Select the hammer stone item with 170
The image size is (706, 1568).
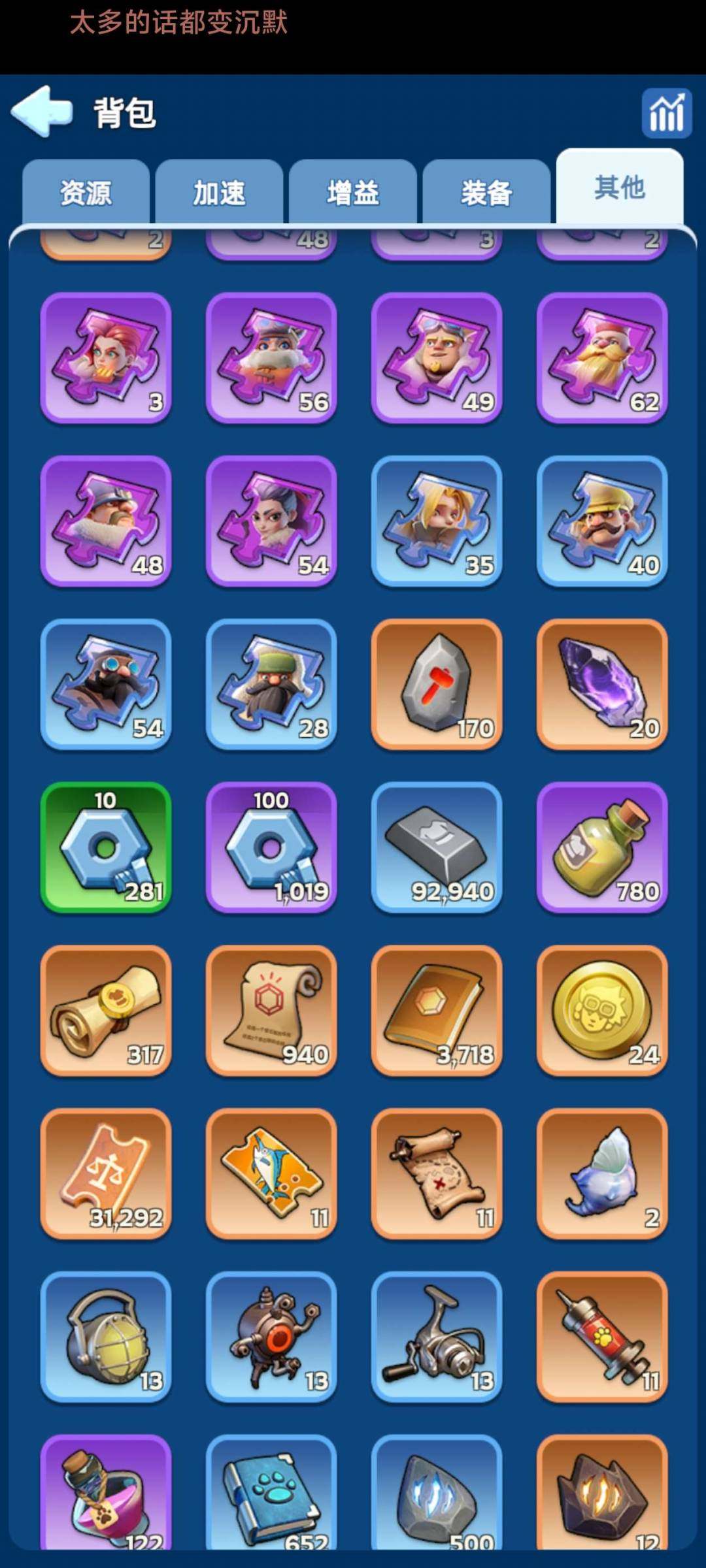tap(437, 683)
